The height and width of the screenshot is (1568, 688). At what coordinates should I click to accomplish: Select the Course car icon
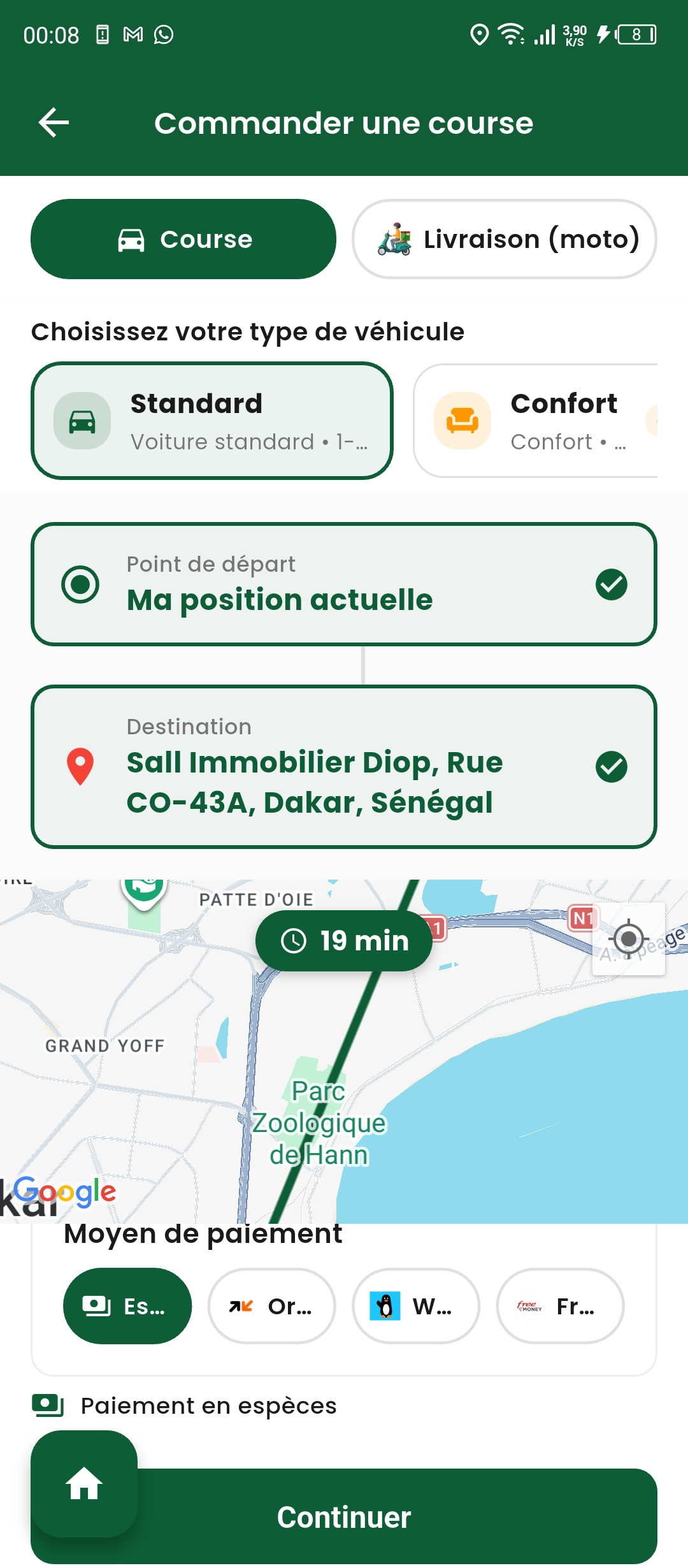(132, 238)
